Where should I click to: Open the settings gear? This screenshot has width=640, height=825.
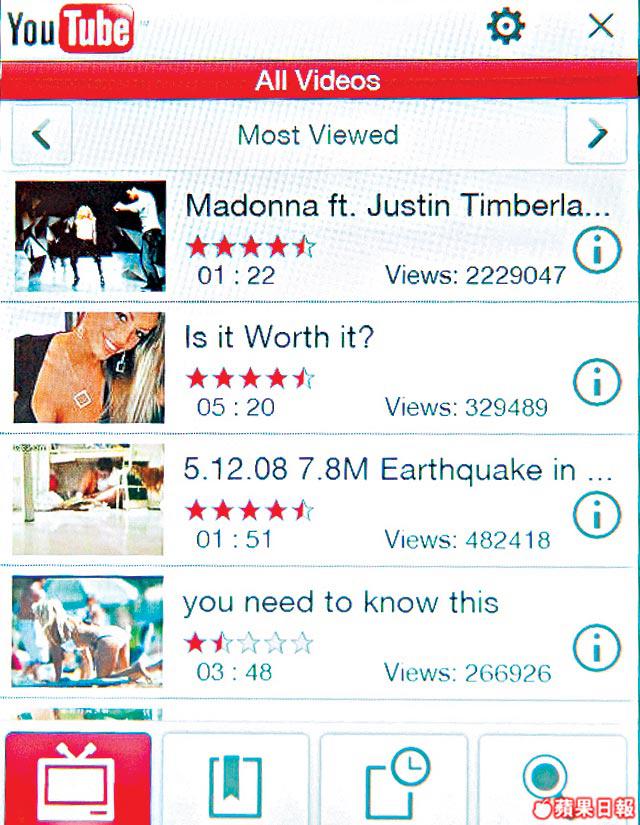point(505,27)
